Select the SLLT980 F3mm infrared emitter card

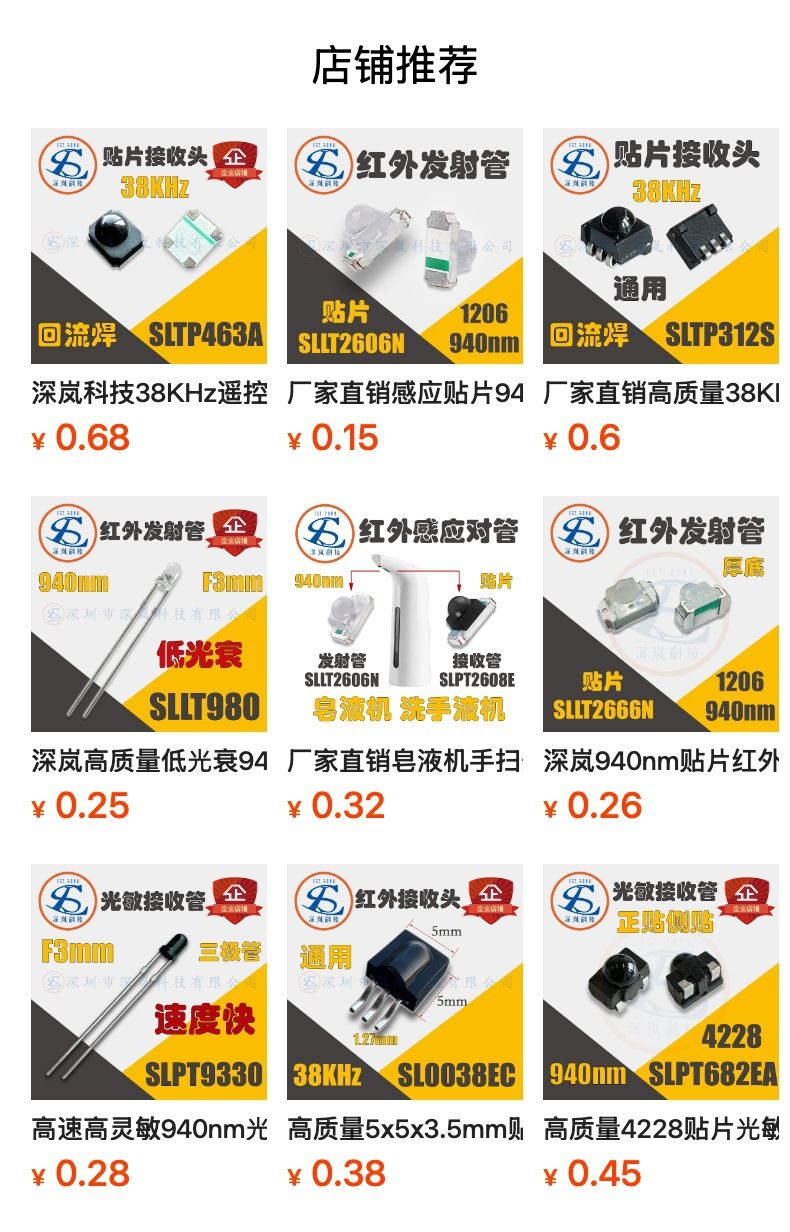149,614
